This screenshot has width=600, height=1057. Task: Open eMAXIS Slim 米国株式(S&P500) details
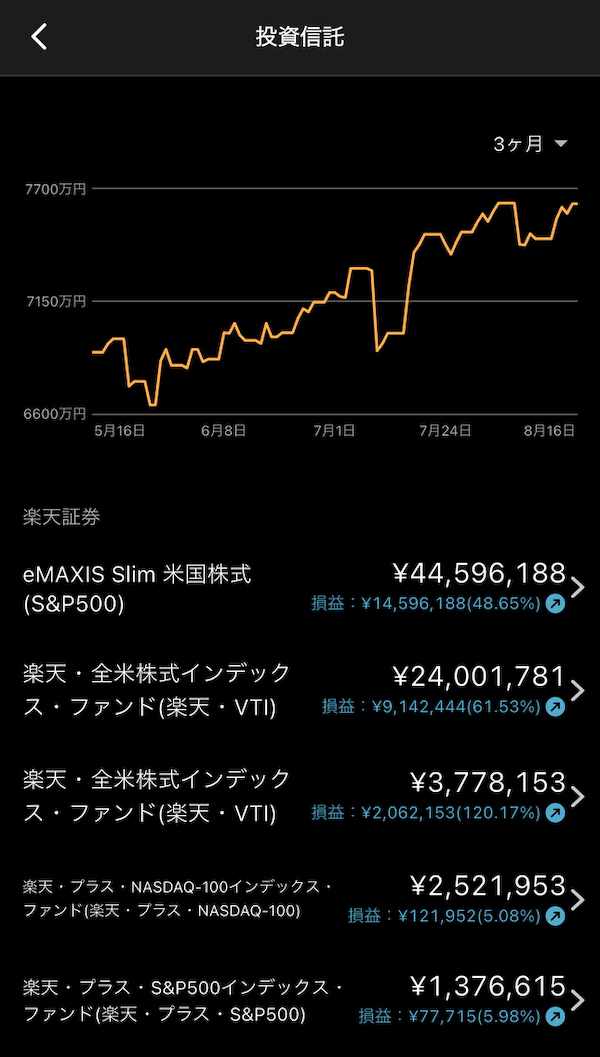300,588
